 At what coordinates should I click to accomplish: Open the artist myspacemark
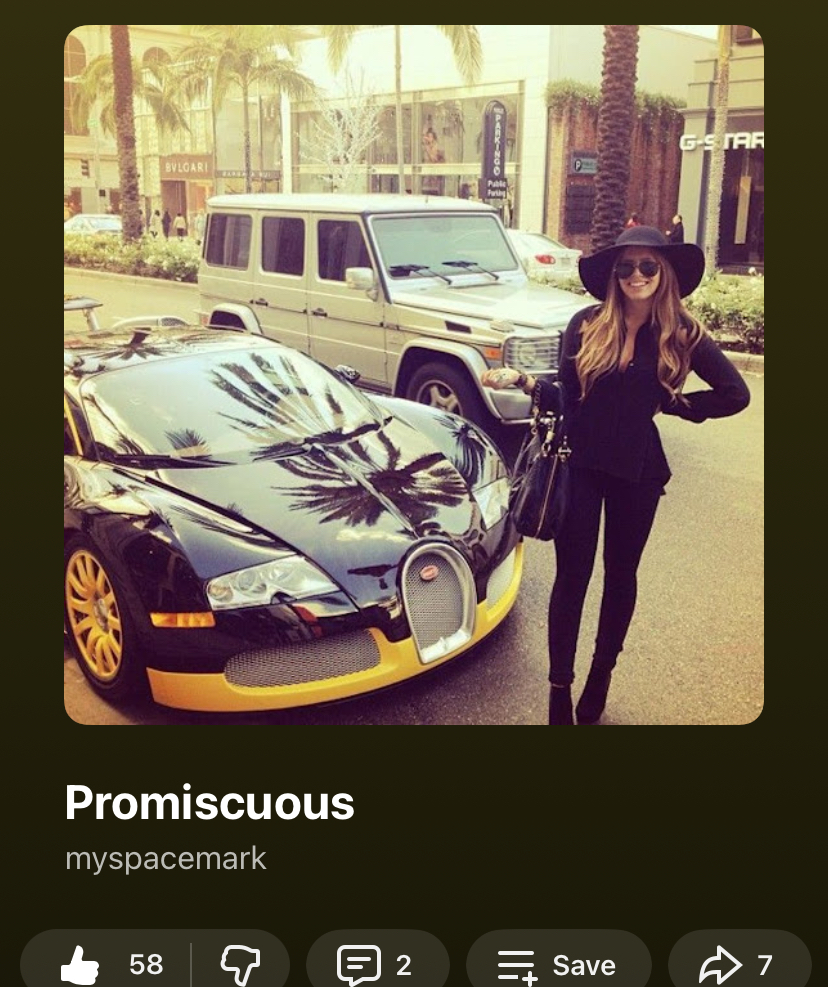click(x=165, y=858)
